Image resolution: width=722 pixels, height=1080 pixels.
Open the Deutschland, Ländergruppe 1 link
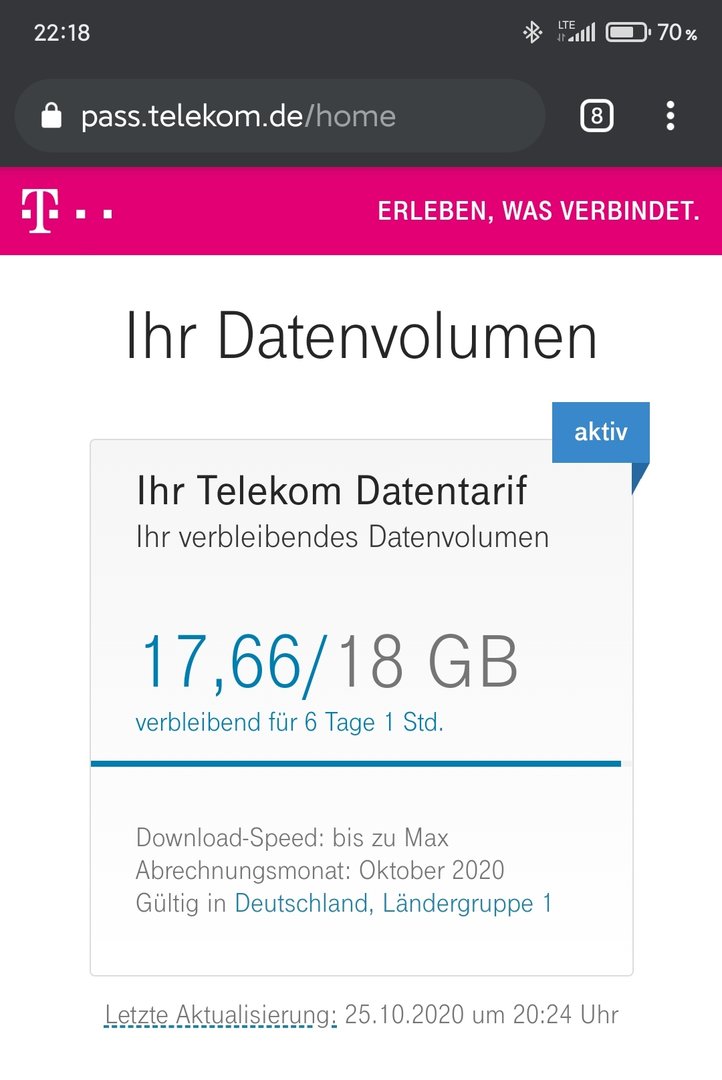click(x=393, y=904)
